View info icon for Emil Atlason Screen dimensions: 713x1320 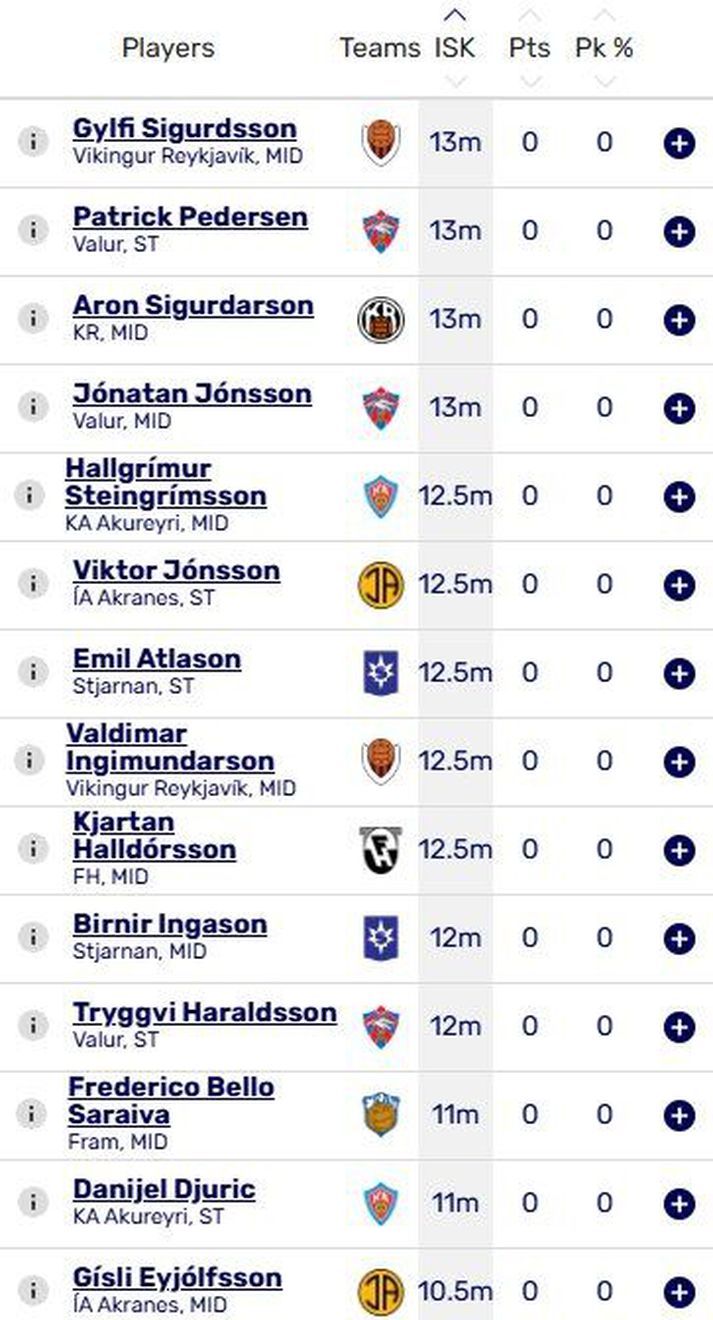(33, 673)
